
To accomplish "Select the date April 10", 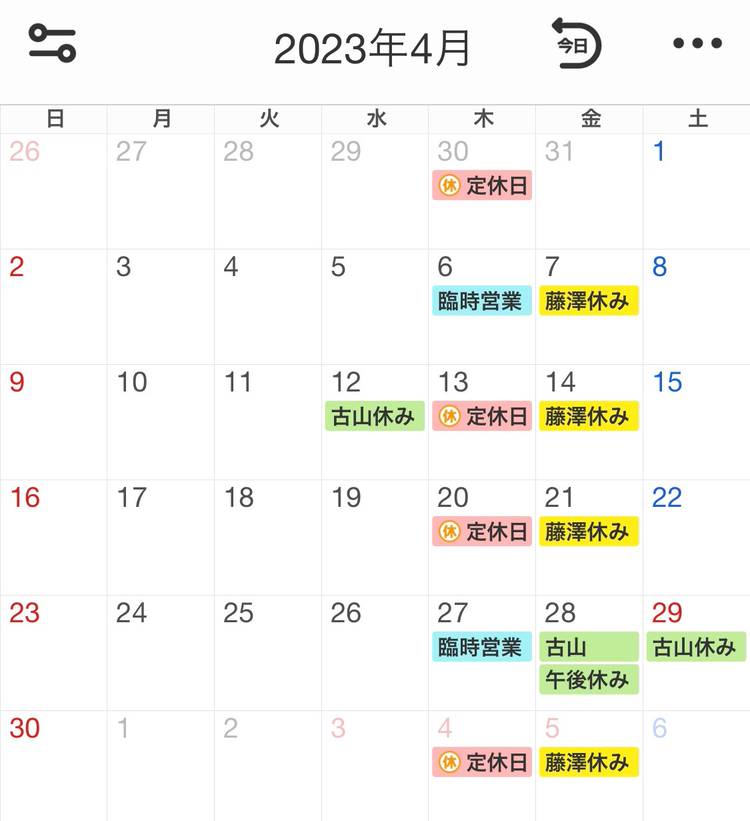I will click(x=160, y=420).
